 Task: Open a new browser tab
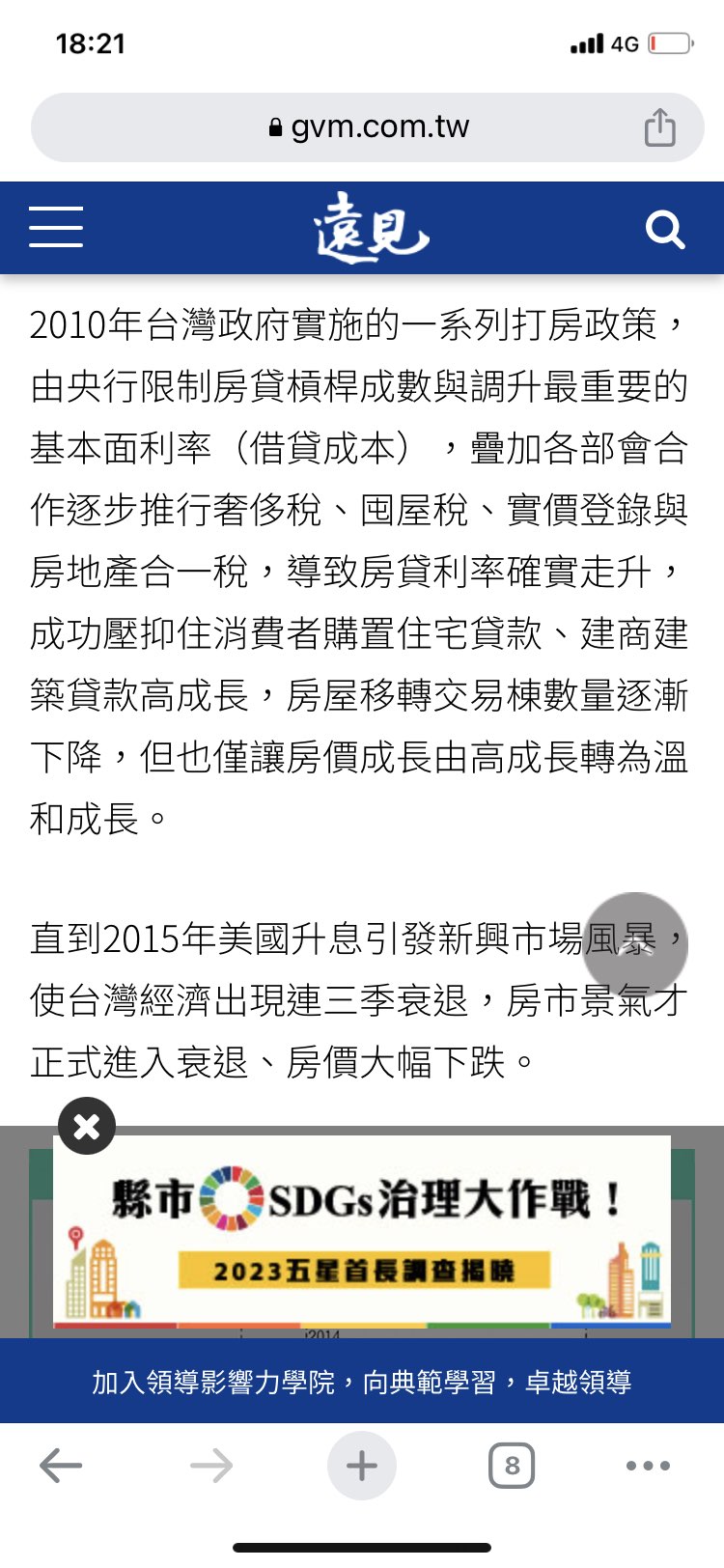click(x=362, y=1466)
